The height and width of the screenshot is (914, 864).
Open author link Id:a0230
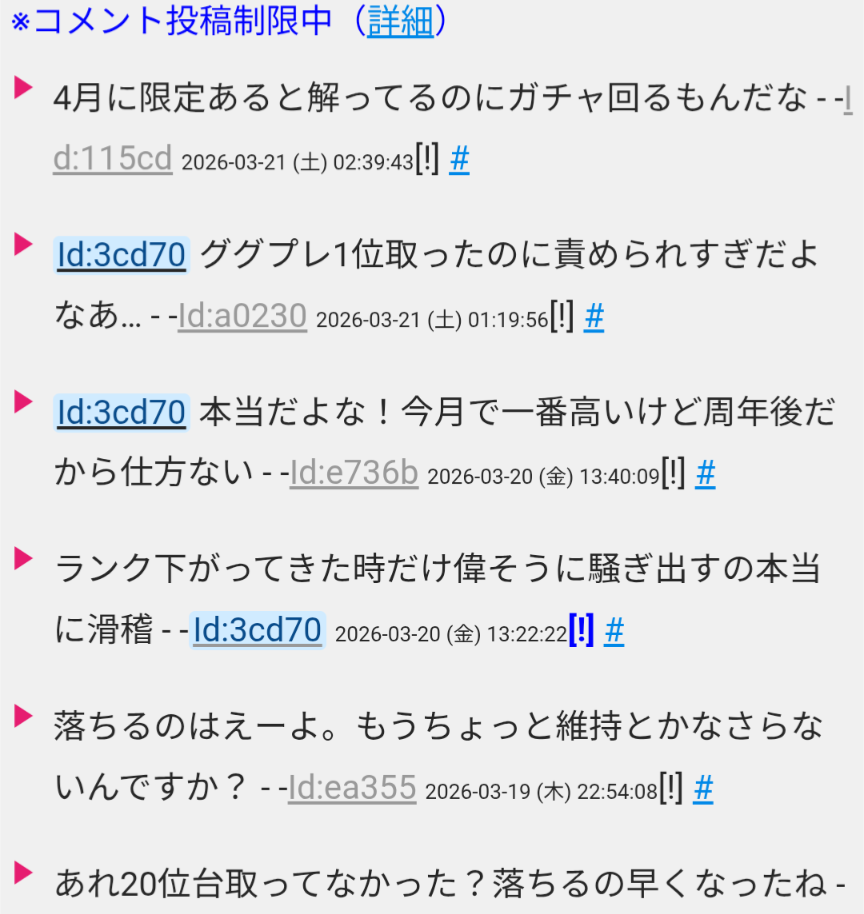tap(242, 316)
